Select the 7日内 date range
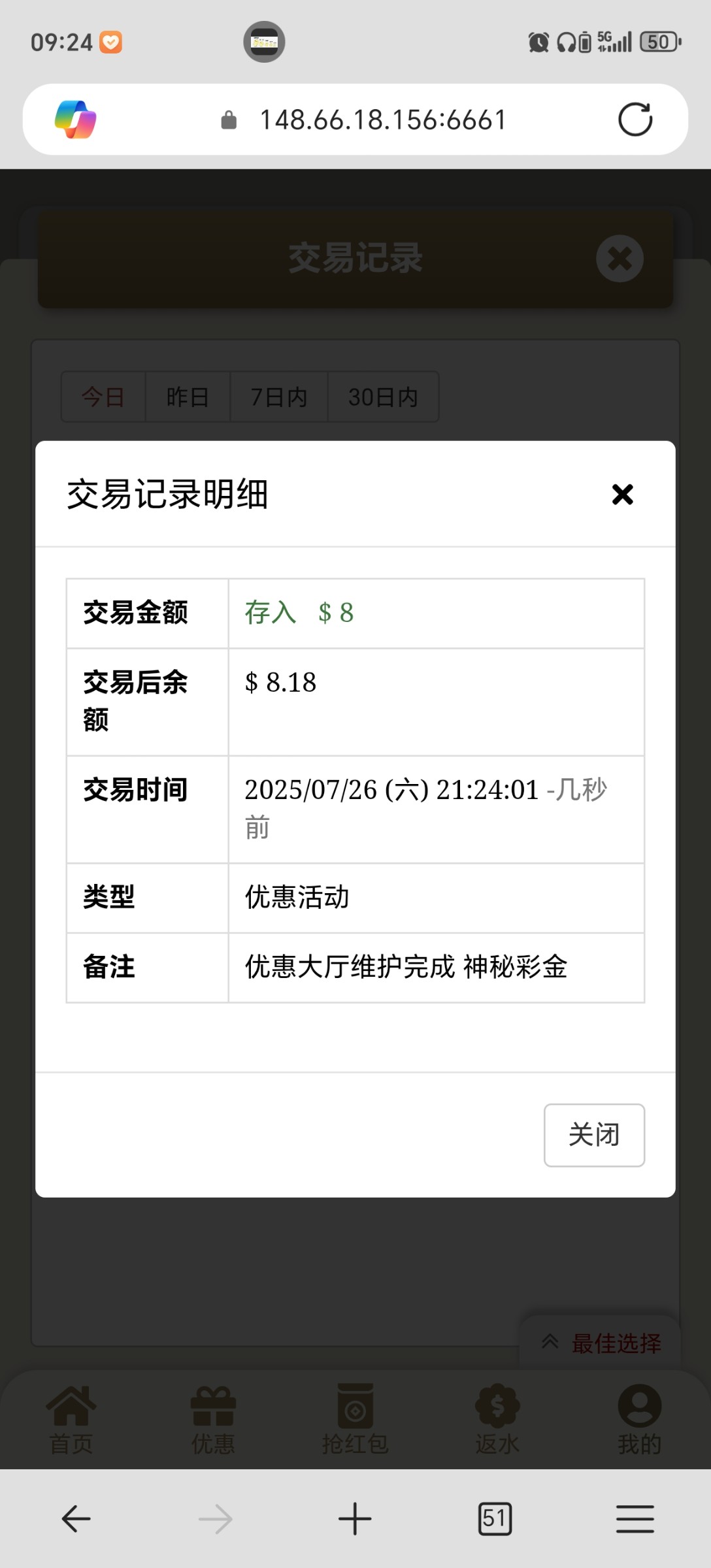This screenshot has width=711, height=1568. pyautogui.click(x=278, y=397)
